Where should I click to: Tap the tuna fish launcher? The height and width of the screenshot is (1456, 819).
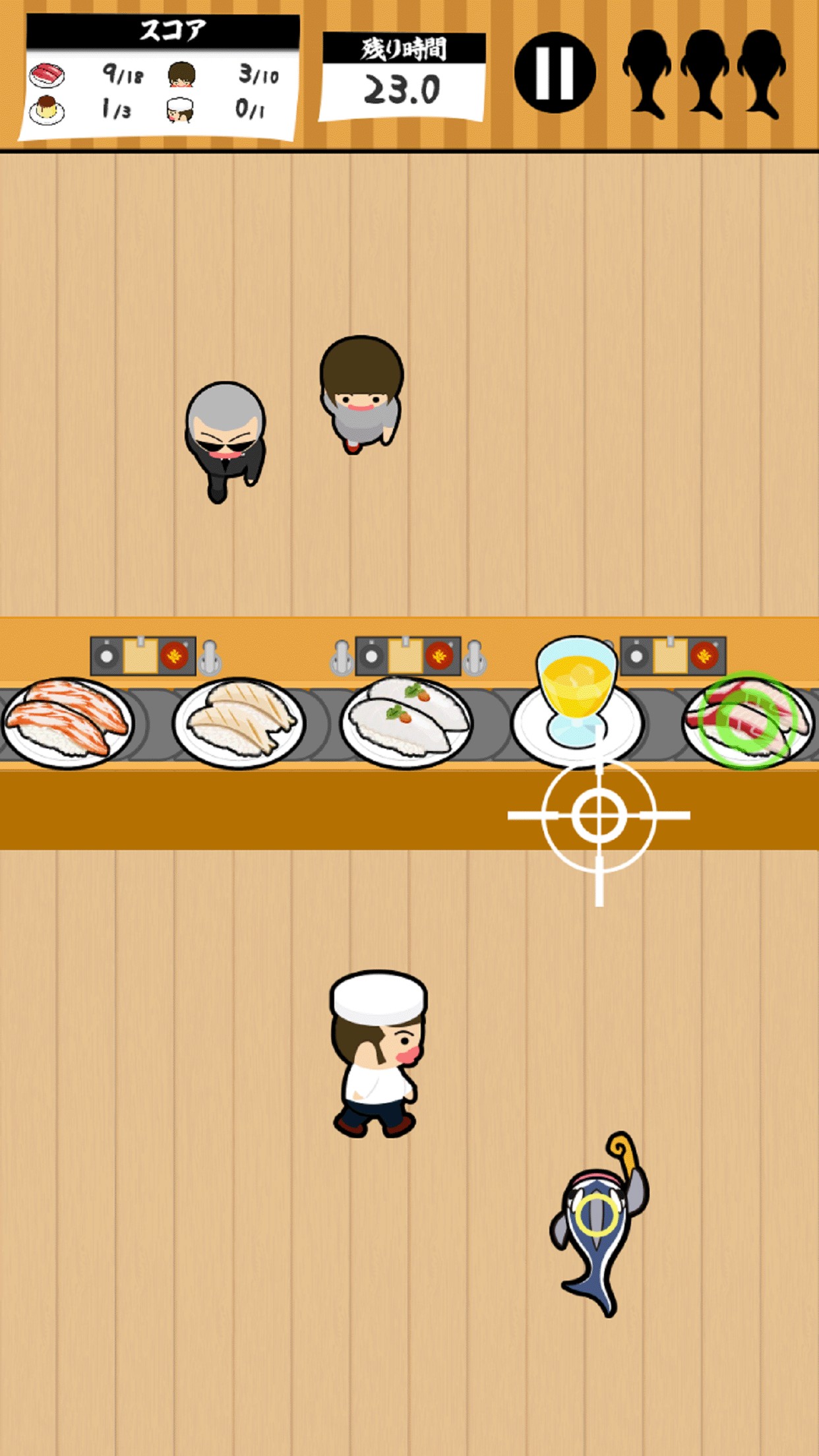(599, 1224)
